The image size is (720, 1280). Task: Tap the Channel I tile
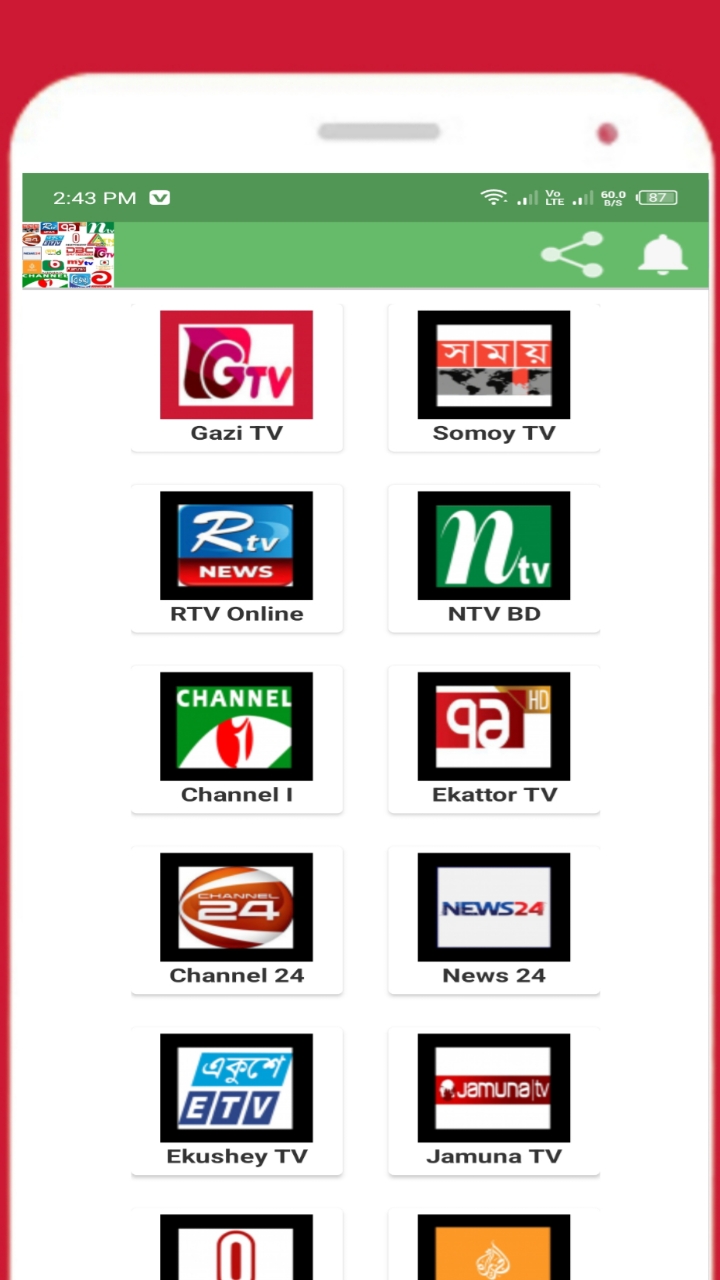237,740
